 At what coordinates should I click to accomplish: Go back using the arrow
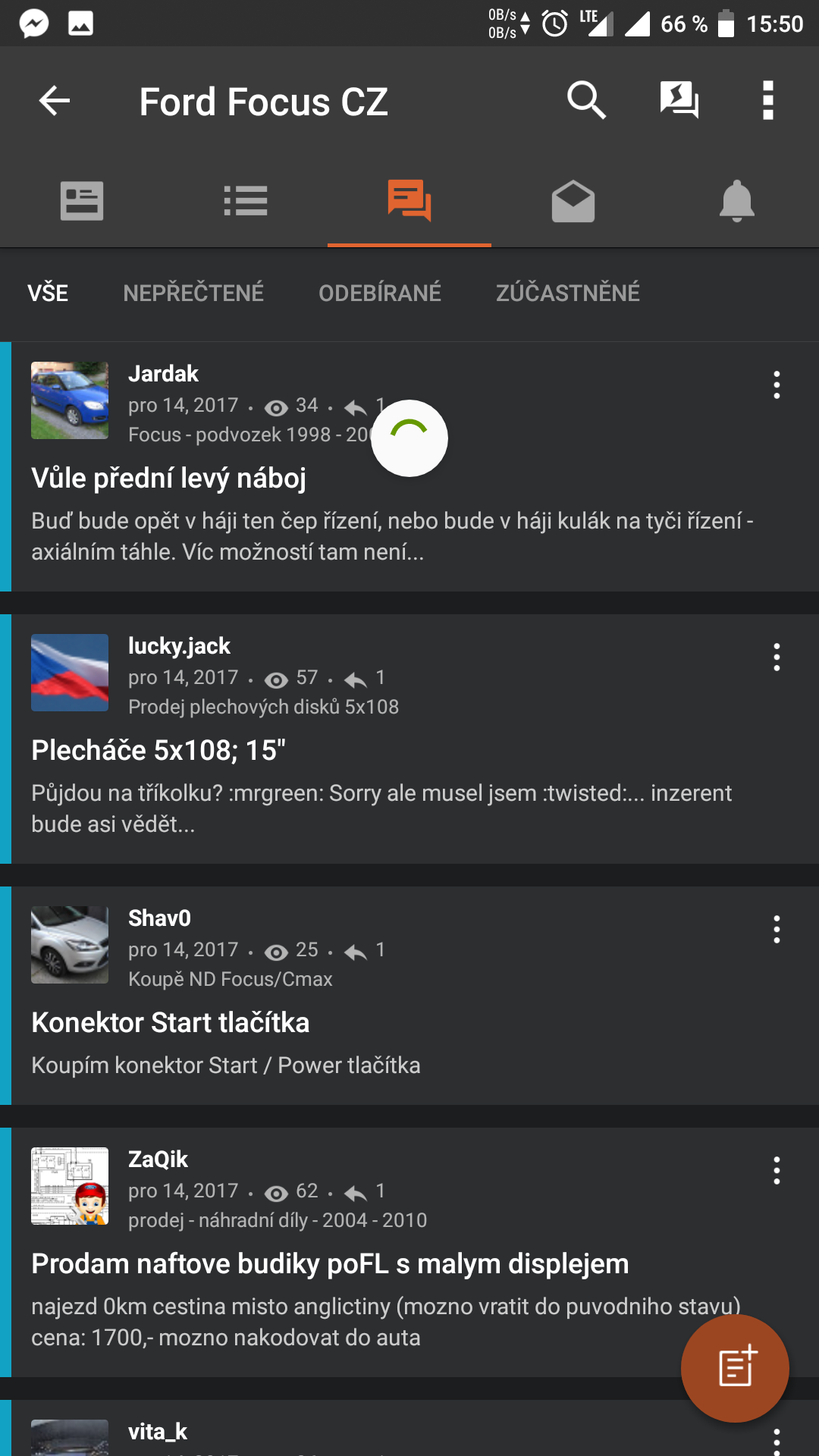55,101
